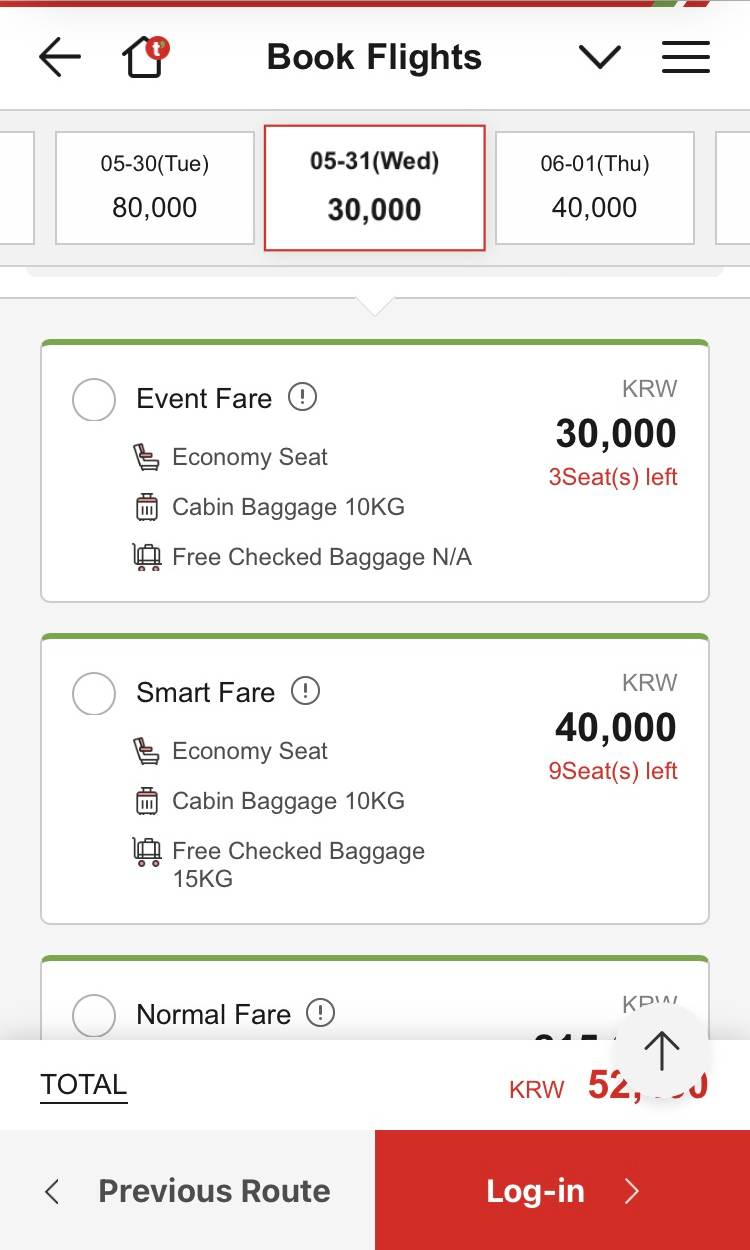View Smart Fare info icon
This screenshot has width=750, height=1250.
tap(305, 691)
